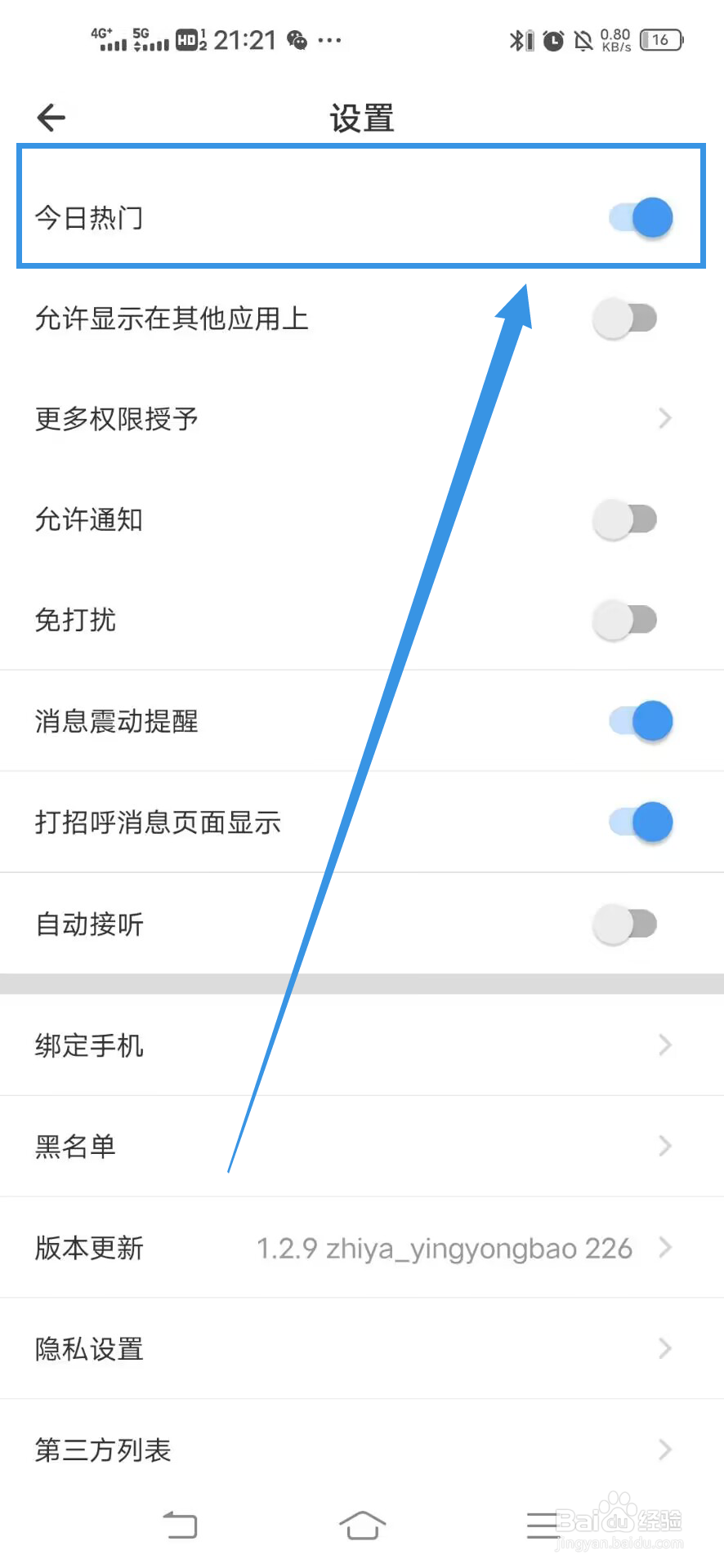Screen dimensions: 724x1568
Task: Toggle off 消息震动提醒 vibration
Action: 640,721
